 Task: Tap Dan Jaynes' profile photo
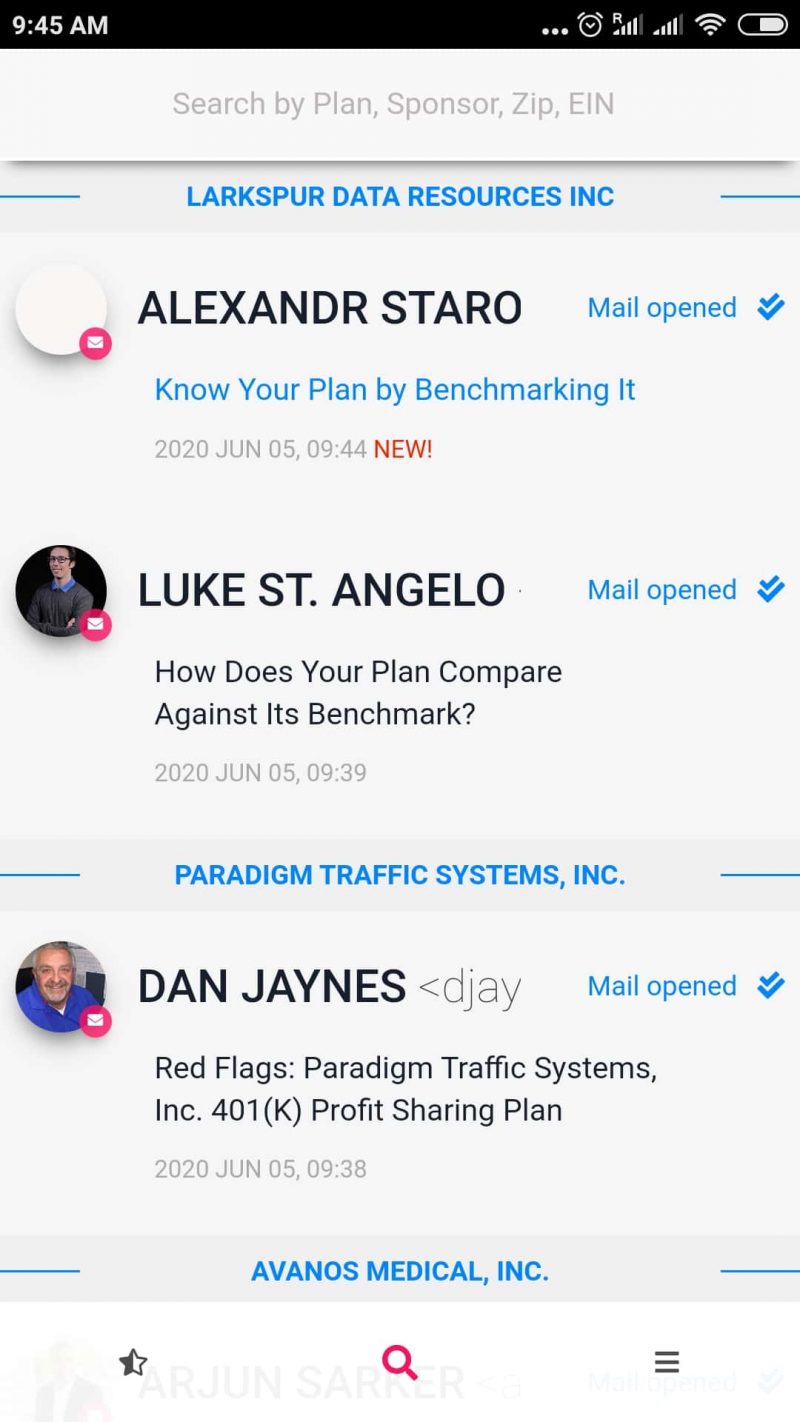(x=61, y=986)
